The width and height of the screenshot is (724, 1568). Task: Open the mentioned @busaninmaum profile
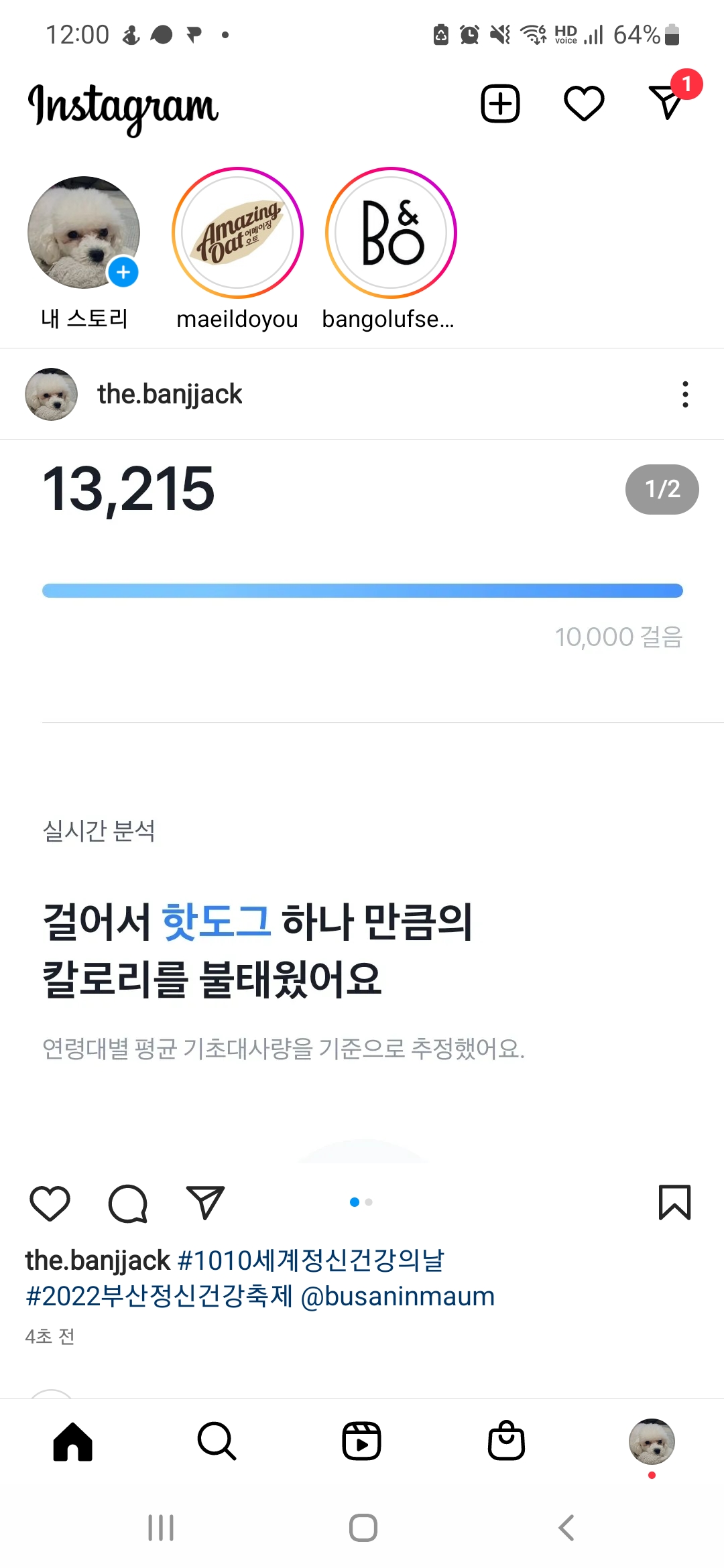click(x=398, y=1297)
